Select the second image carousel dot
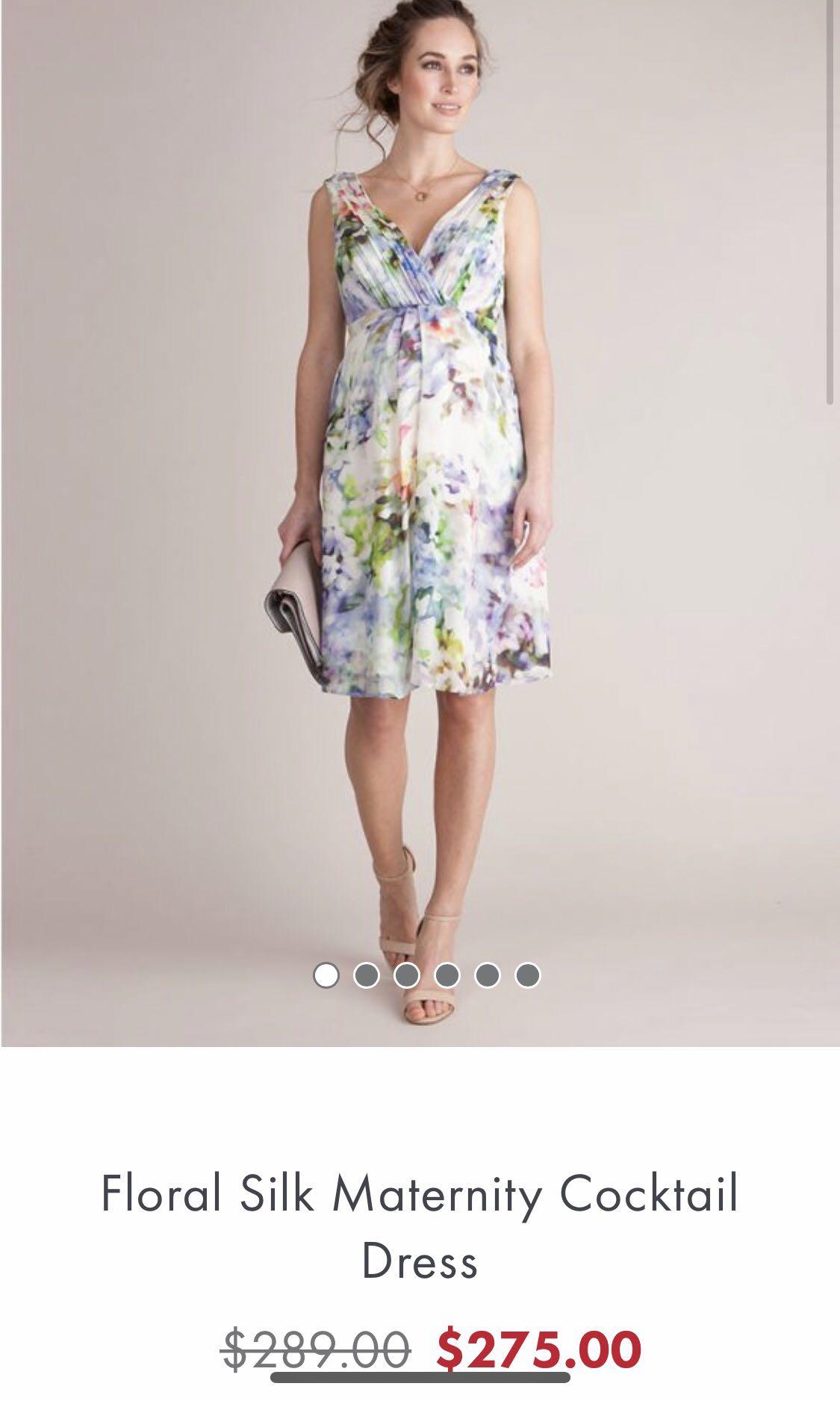Viewport: 840px width, 1401px height. point(366,975)
